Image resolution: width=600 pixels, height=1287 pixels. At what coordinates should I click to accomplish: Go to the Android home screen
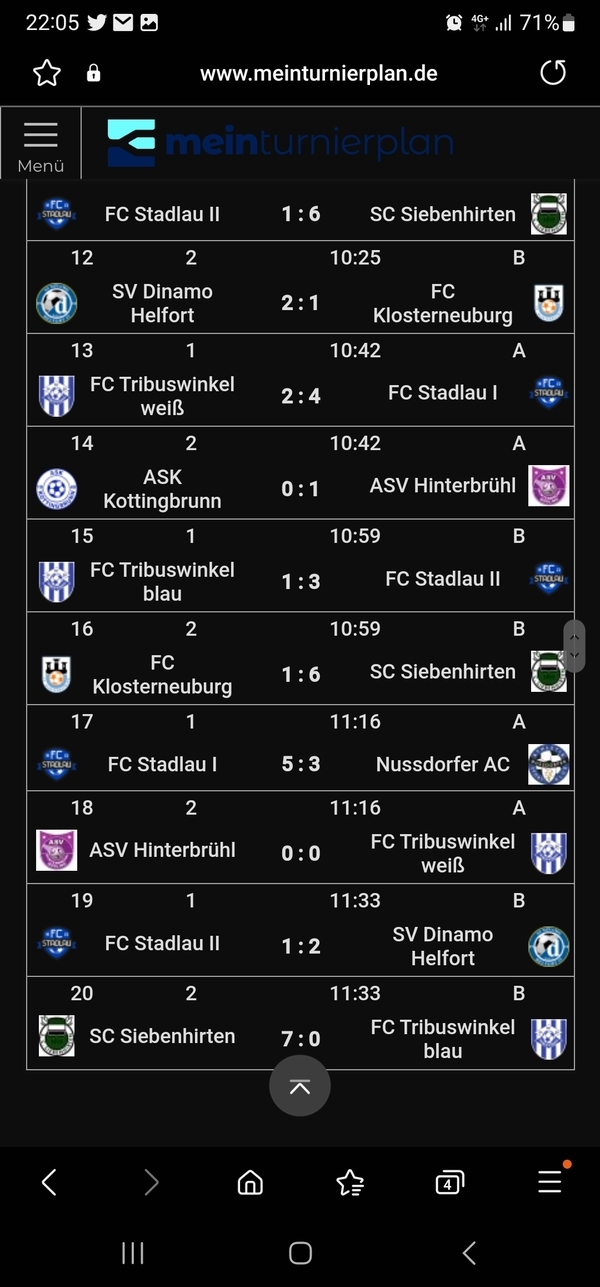tap(300, 1253)
